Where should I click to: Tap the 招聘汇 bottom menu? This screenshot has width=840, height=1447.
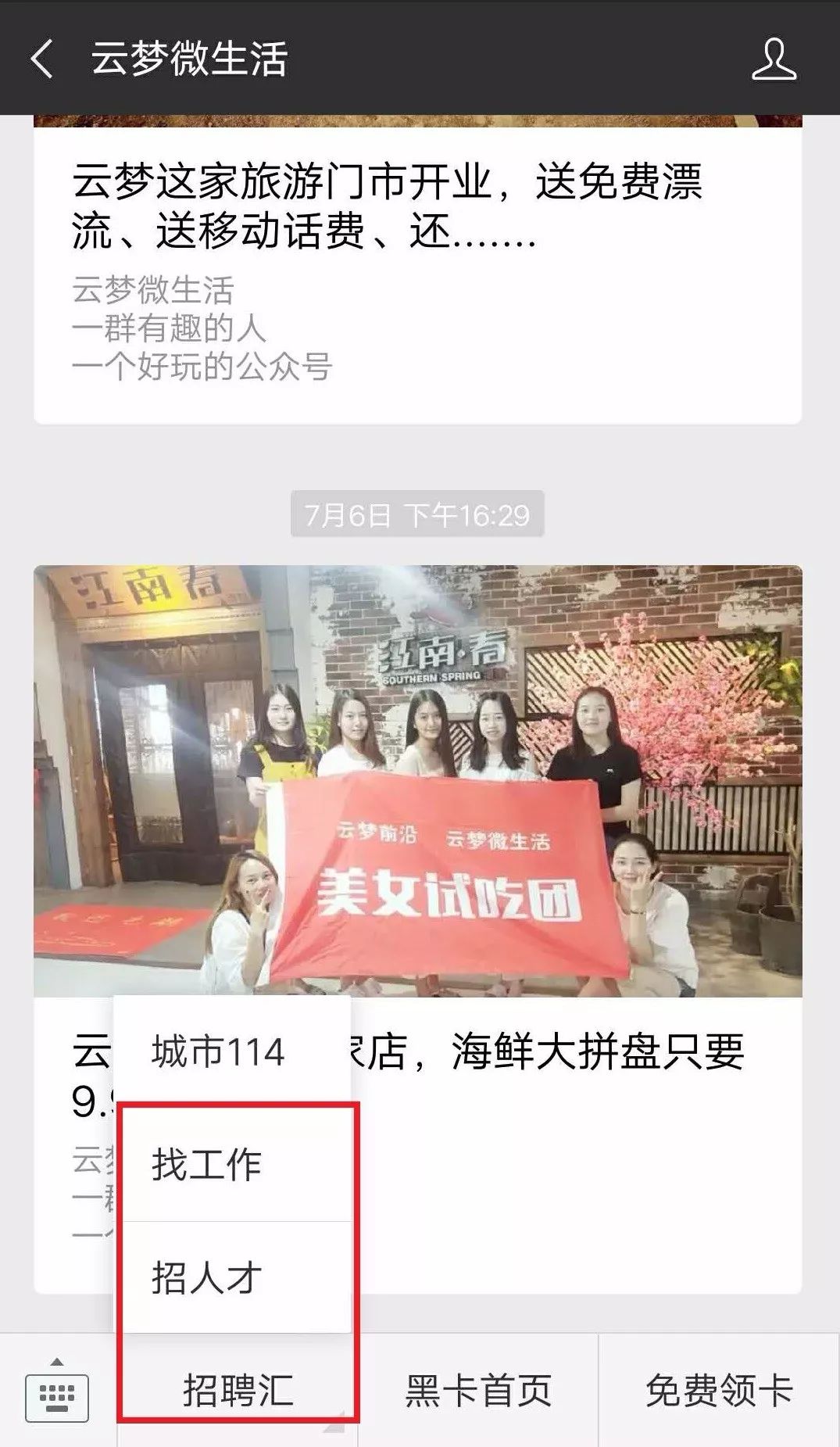pos(238,1391)
